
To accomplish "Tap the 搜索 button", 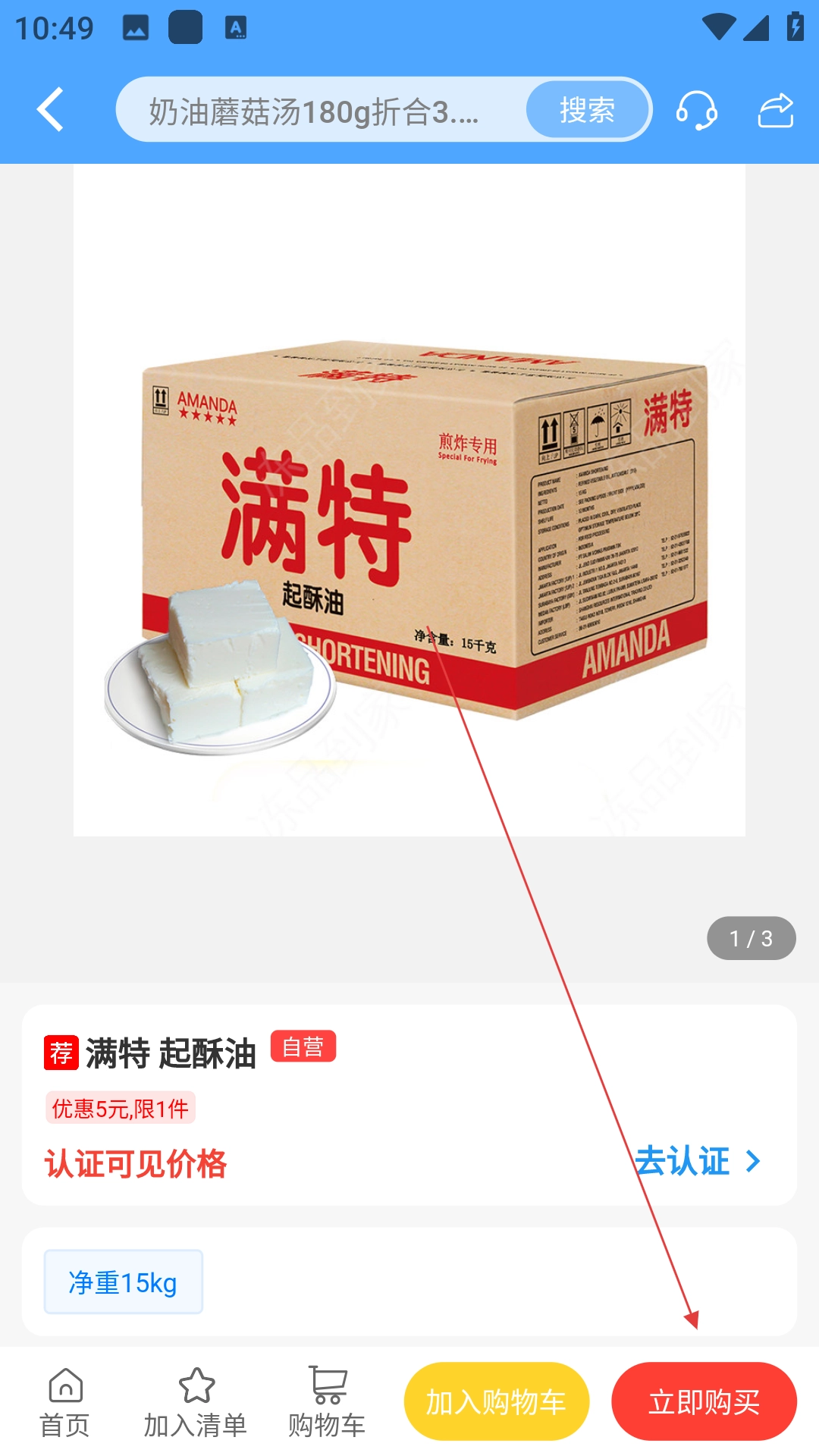I will pyautogui.click(x=587, y=110).
